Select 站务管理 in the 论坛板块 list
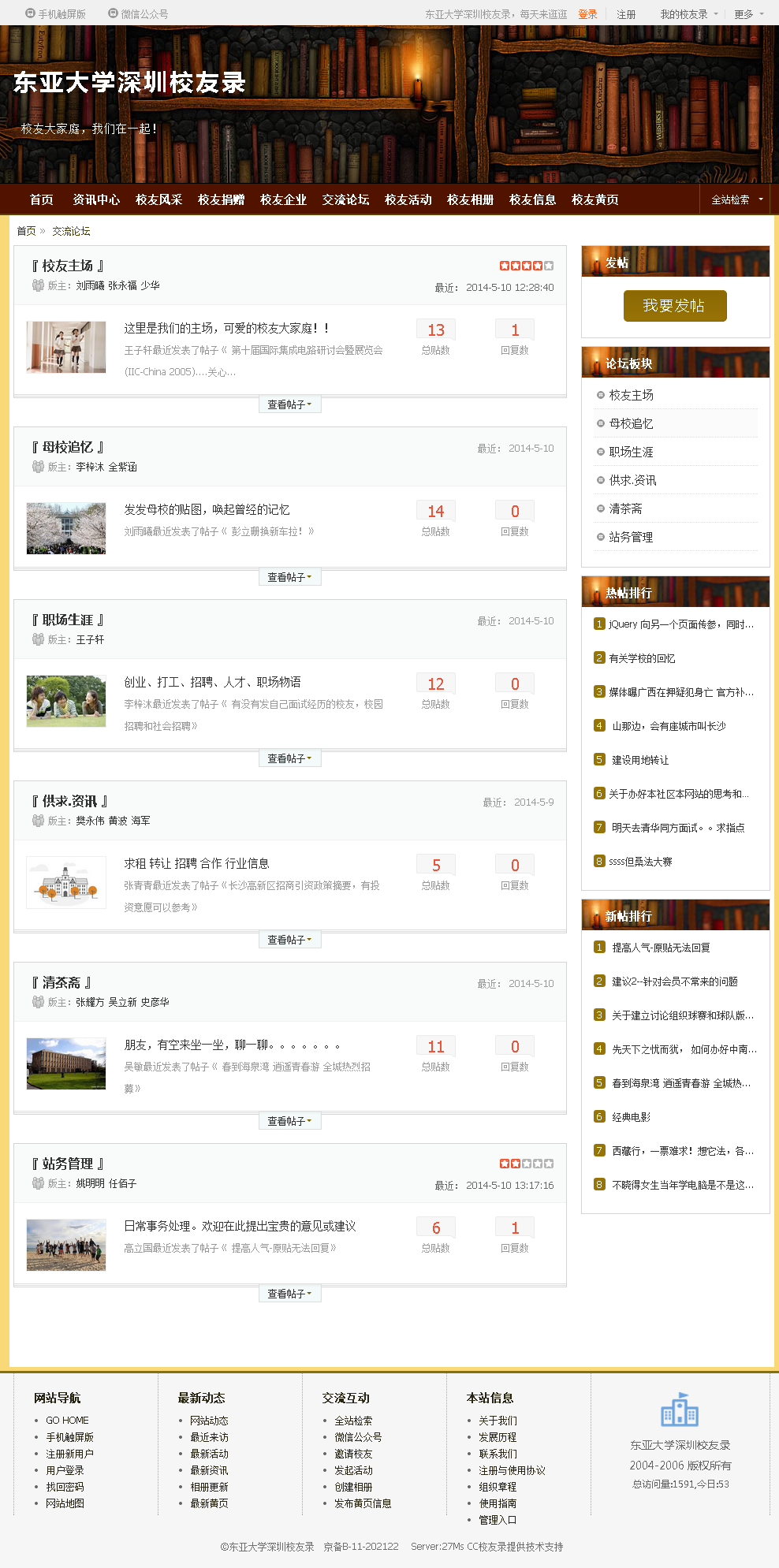This screenshot has width=779, height=1568. (631, 537)
